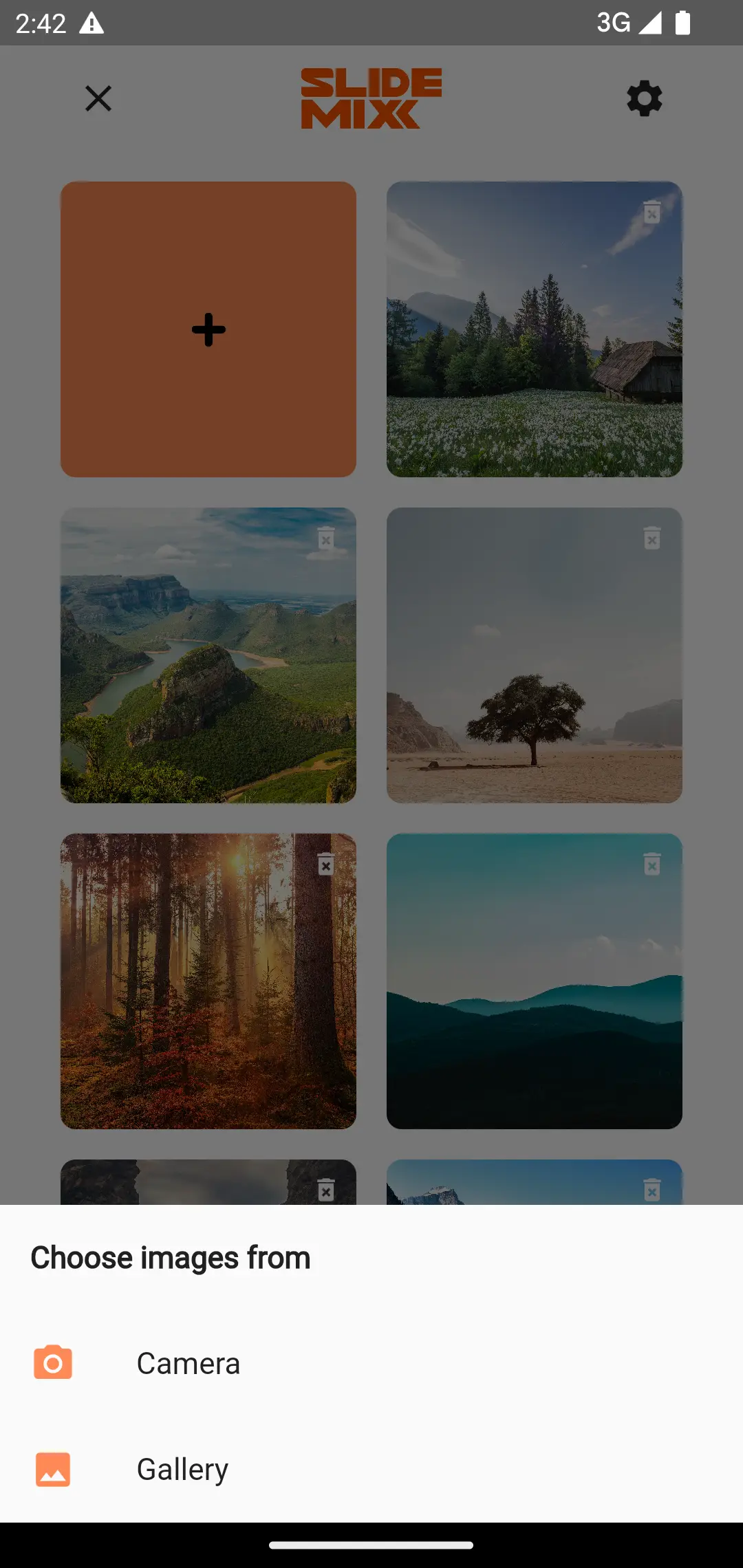Remove the sunlit forest photo
Screen dimensions: 743x1568
pos(326,864)
